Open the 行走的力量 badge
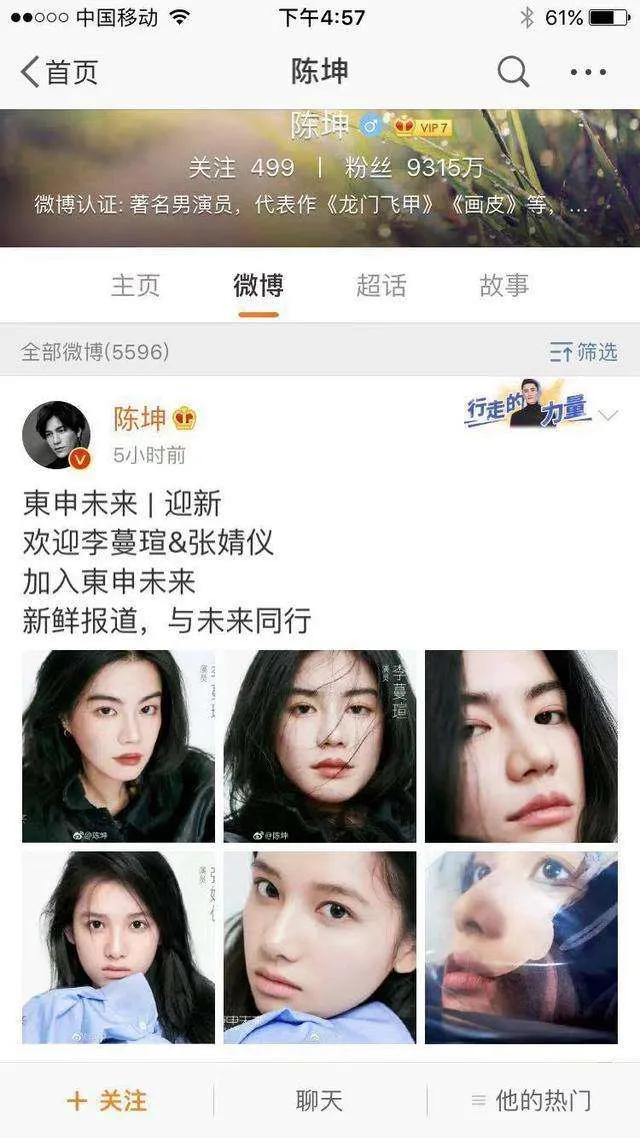The height and width of the screenshot is (1138, 640). [527, 405]
